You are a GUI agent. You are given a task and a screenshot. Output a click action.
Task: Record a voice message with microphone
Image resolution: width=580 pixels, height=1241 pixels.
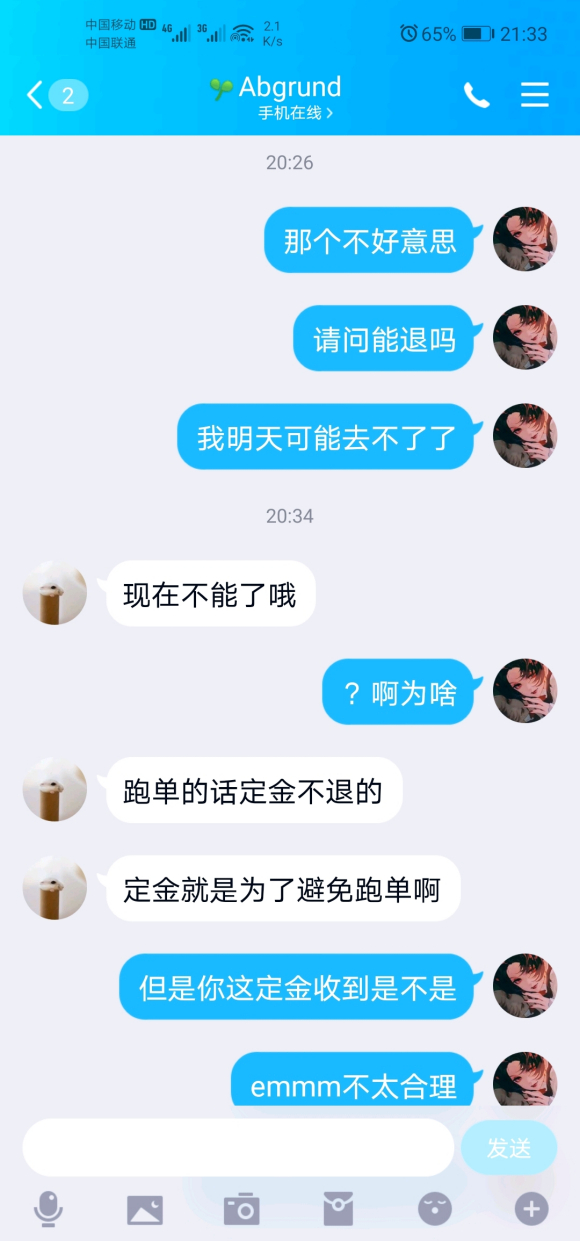48,1209
